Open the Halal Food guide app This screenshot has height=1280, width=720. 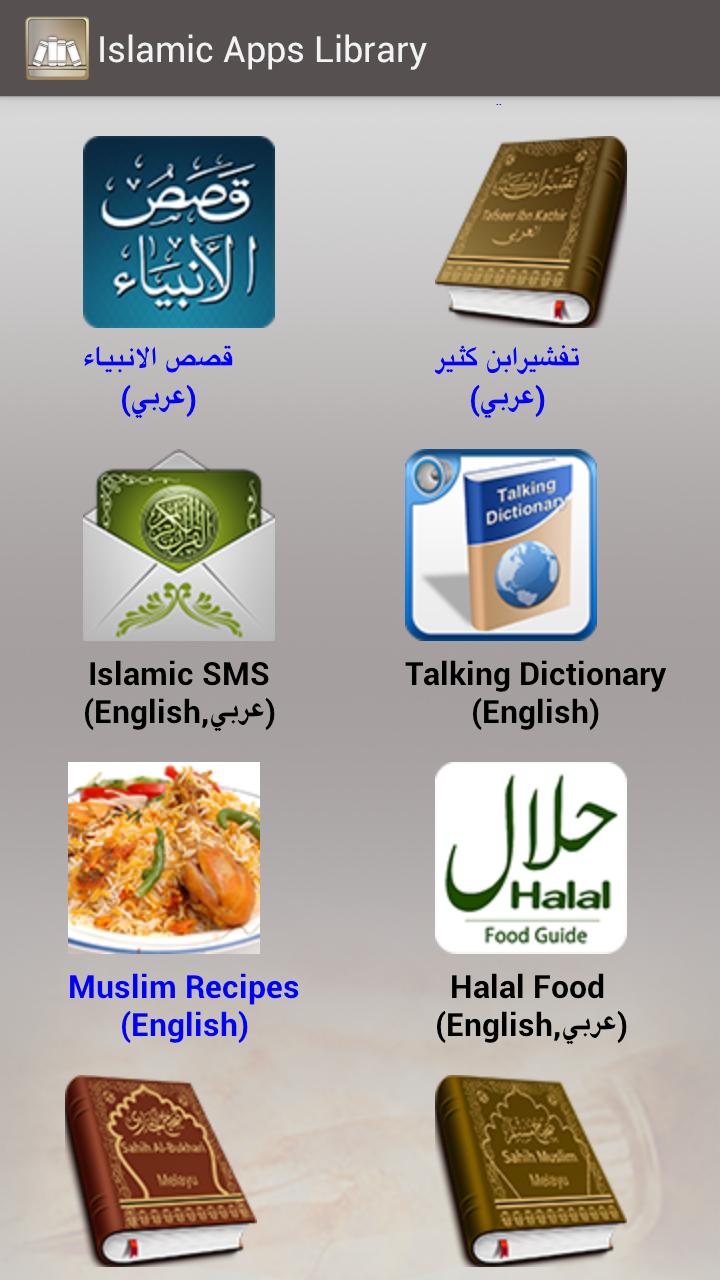point(530,858)
